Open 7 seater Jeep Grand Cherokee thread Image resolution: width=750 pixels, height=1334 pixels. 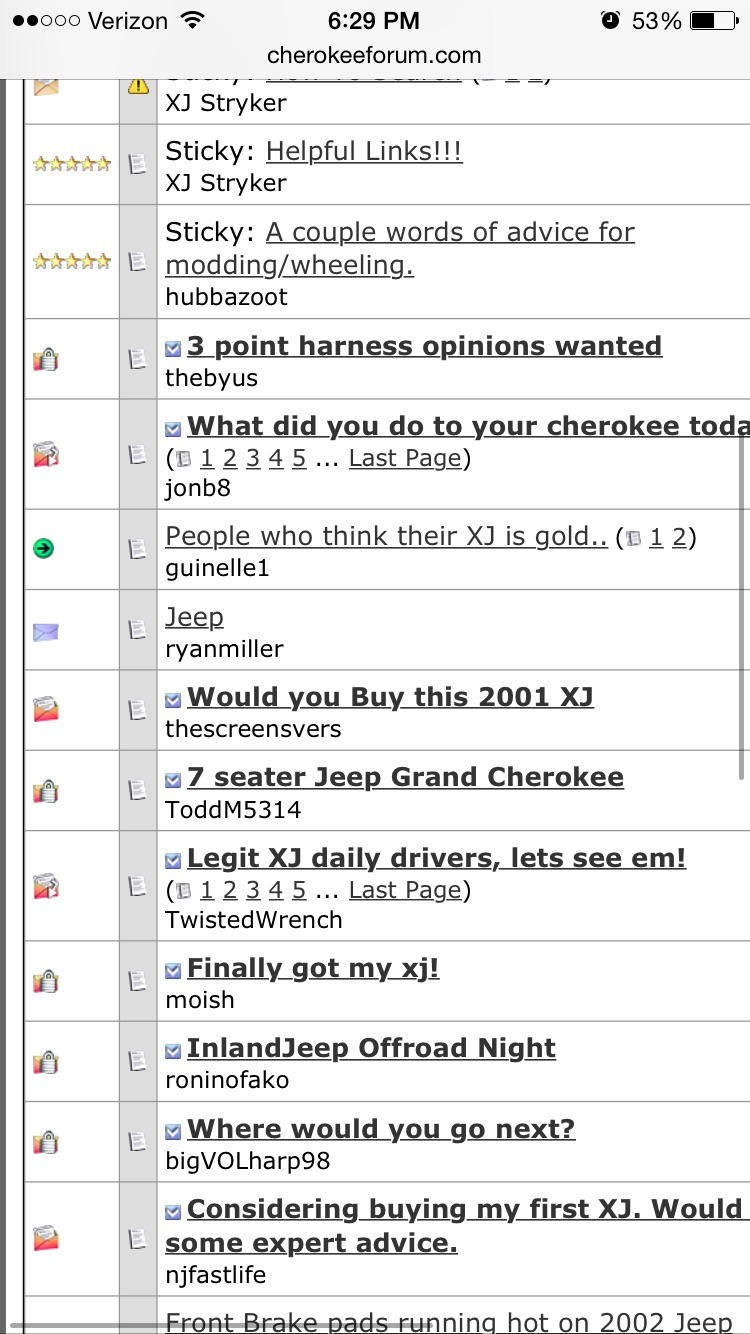coord(405,777)
